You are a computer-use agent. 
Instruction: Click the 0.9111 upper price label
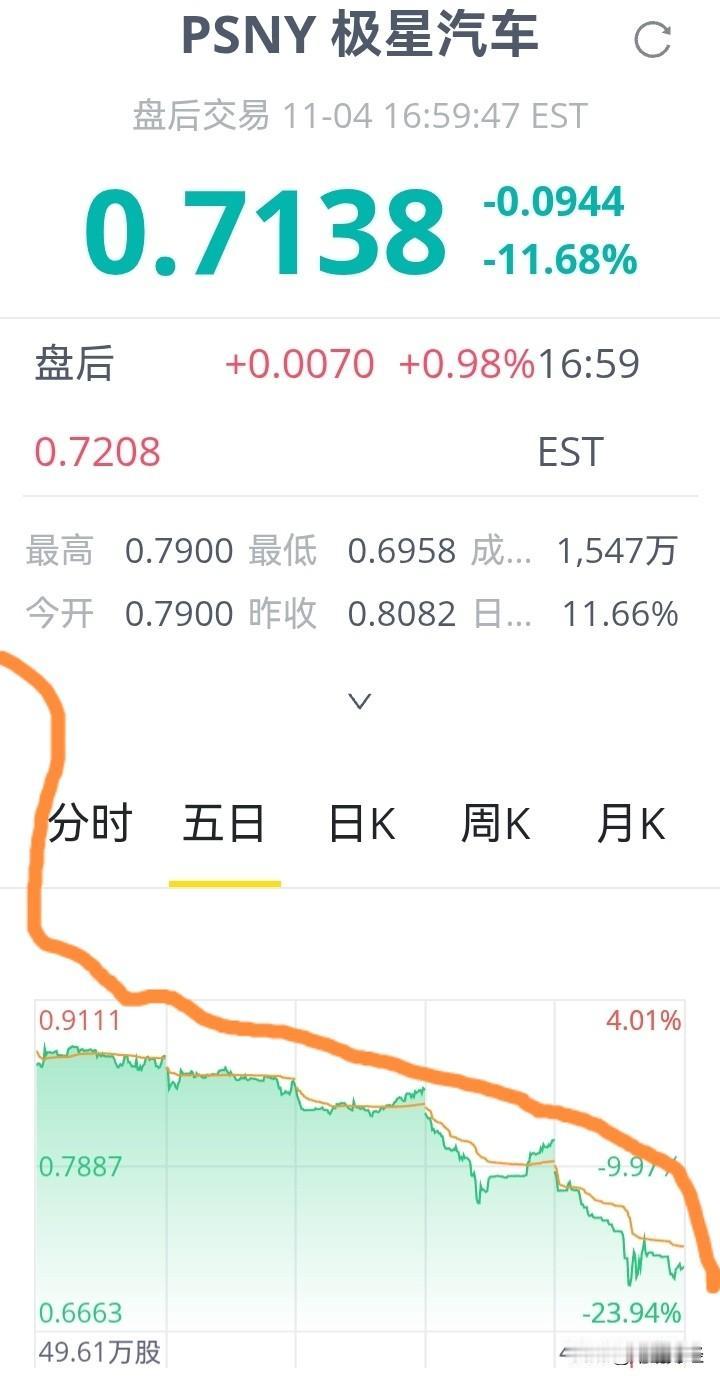80,1022
